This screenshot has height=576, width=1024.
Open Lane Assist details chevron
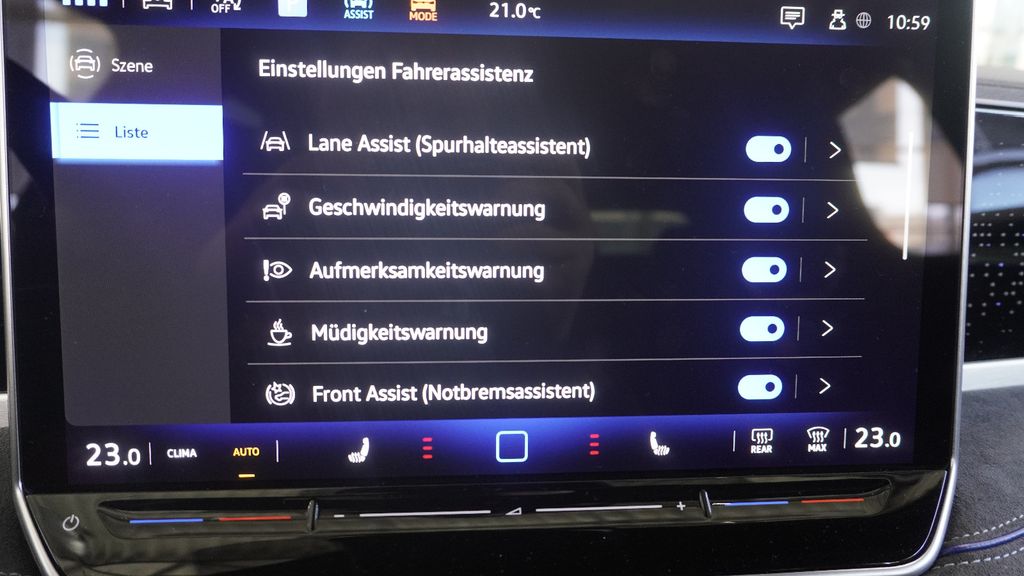835,151
